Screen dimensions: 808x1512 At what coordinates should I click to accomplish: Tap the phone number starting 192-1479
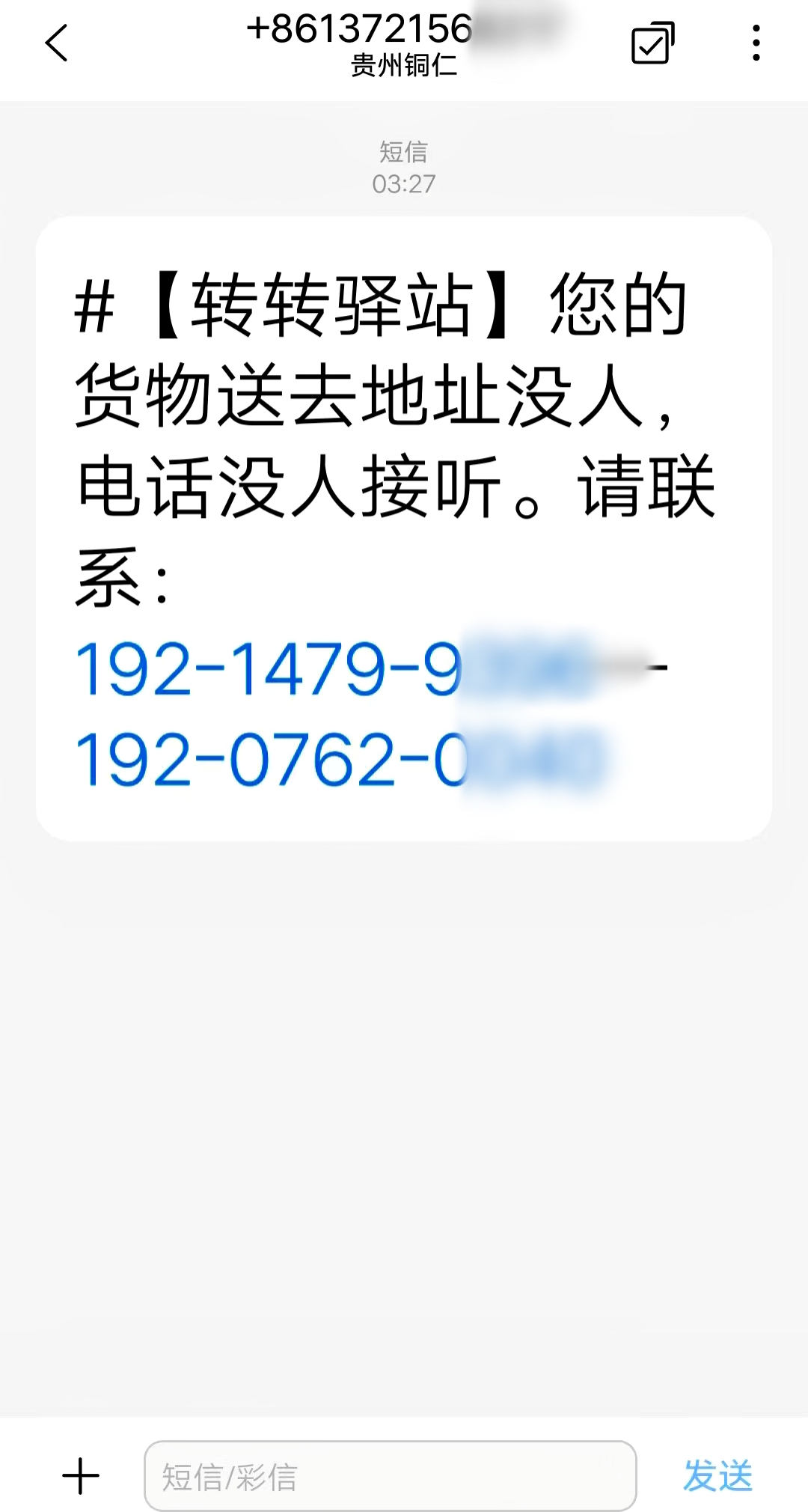click(372, 668)
